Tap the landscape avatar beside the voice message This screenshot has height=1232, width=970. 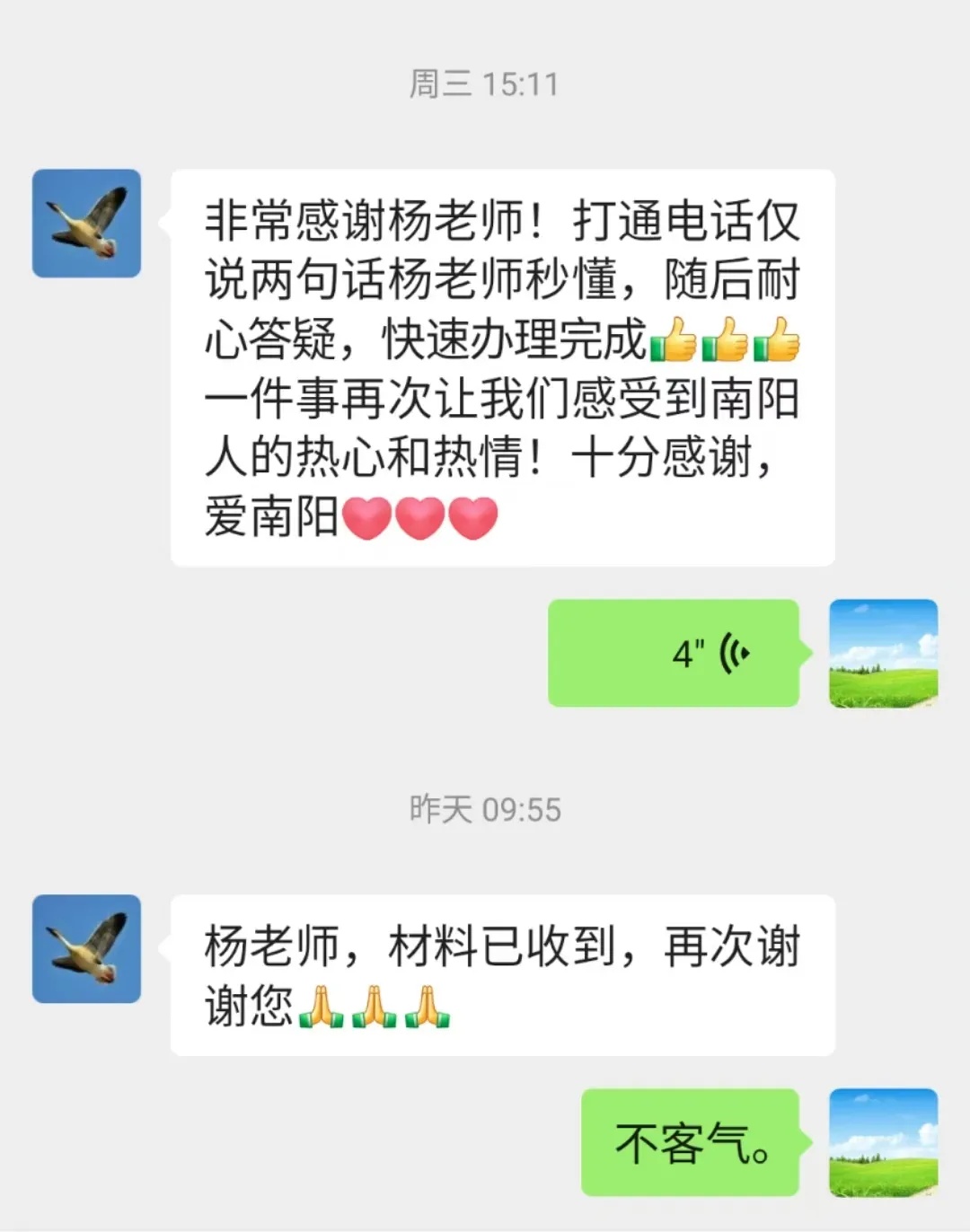(x=883, y=653)
